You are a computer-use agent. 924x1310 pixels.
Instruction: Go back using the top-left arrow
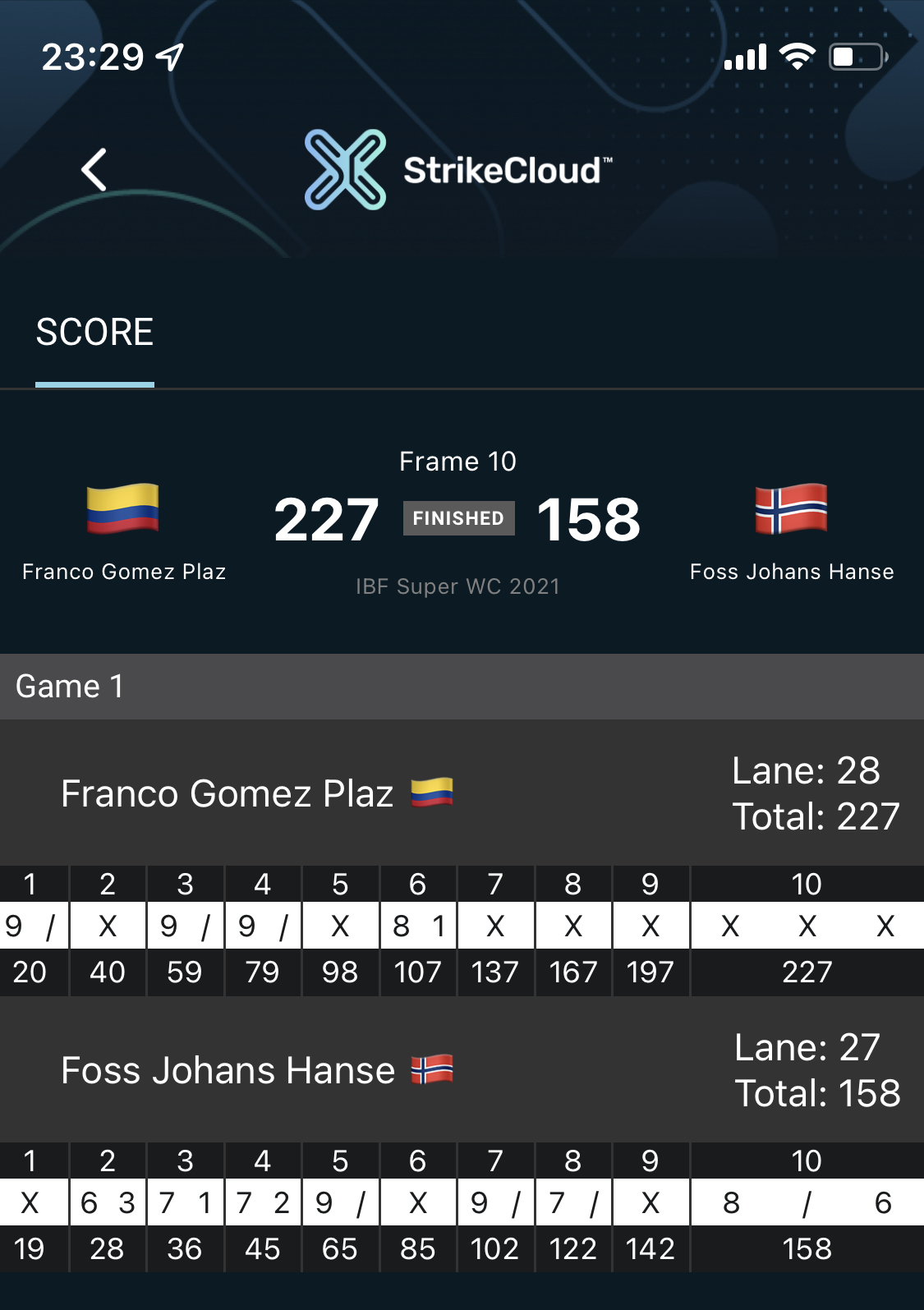tap(94, 170)
